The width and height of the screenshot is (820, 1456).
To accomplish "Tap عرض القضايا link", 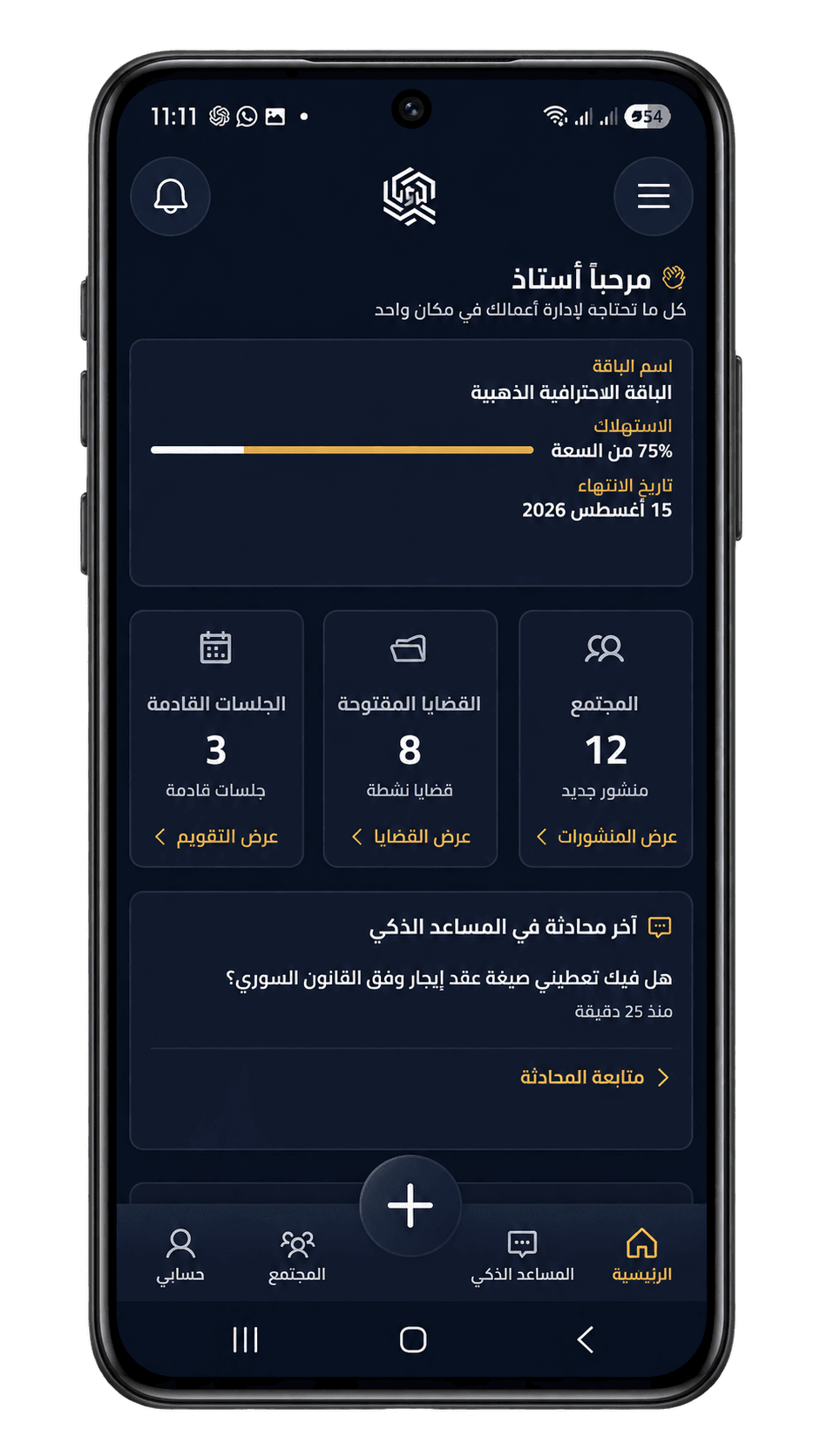I will (410, 836).
